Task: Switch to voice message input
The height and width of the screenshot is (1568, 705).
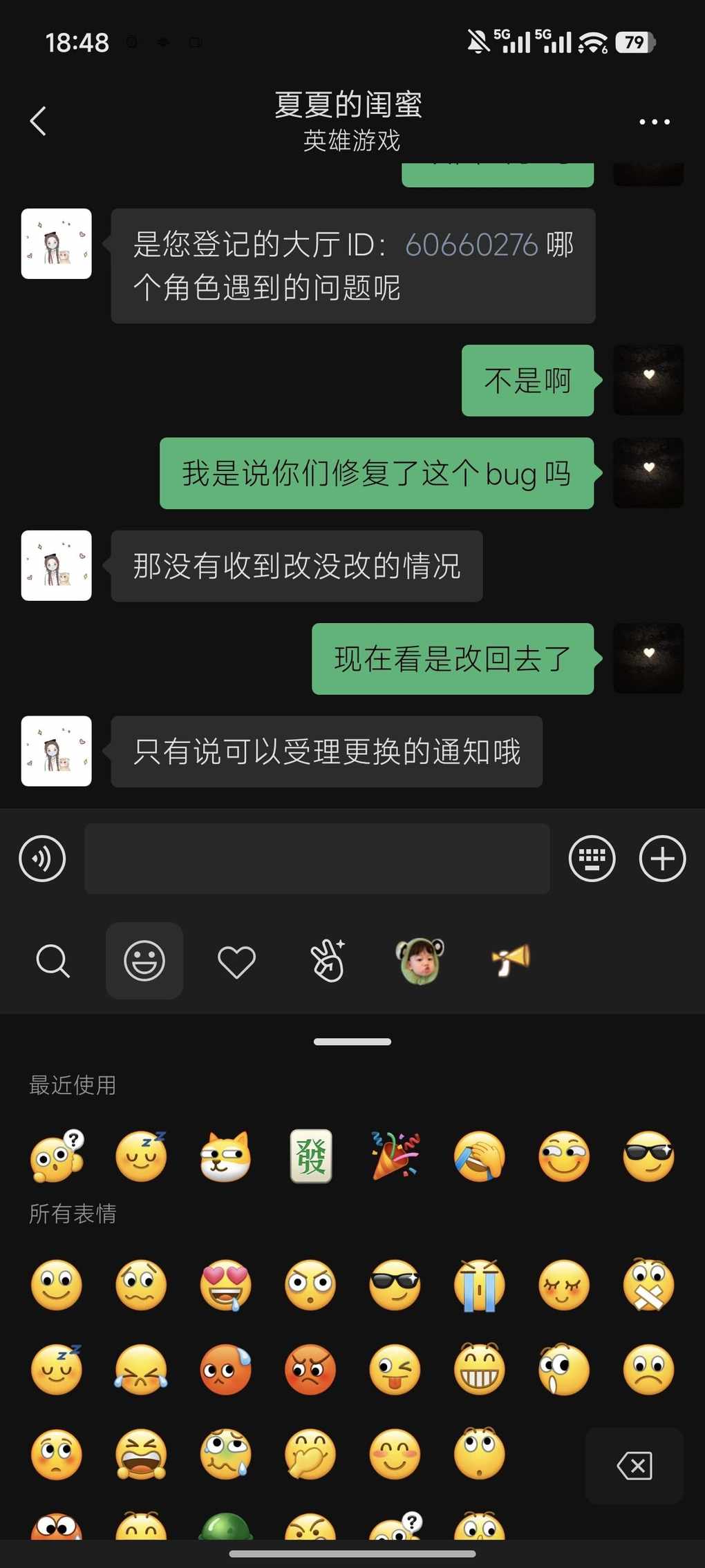Action: (x=42, y=859)
